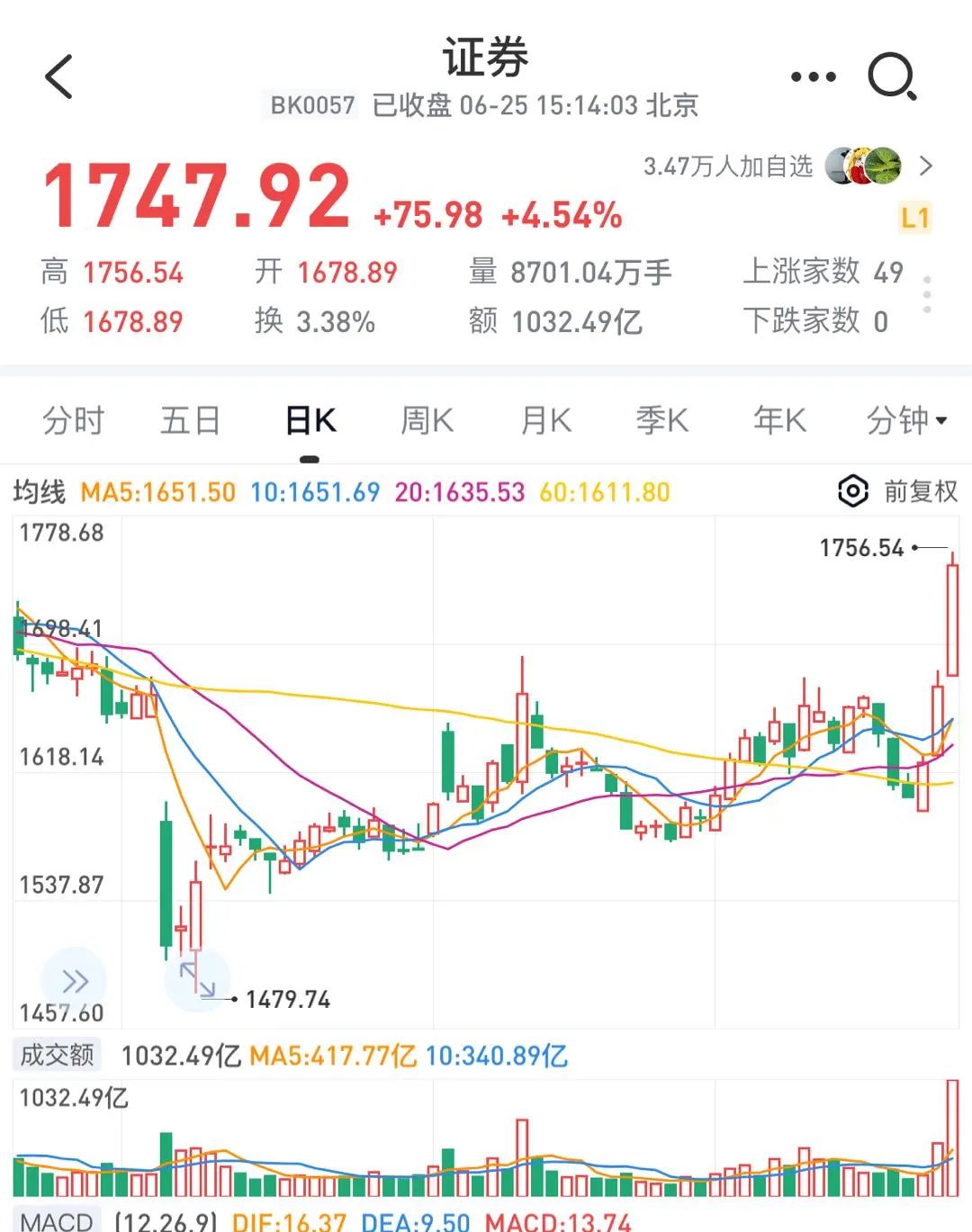The width and height of the screenshot is (972, 1232).
Task: Tap the vertical dots beside 上涨家数 stats
Action: [927, 295]
